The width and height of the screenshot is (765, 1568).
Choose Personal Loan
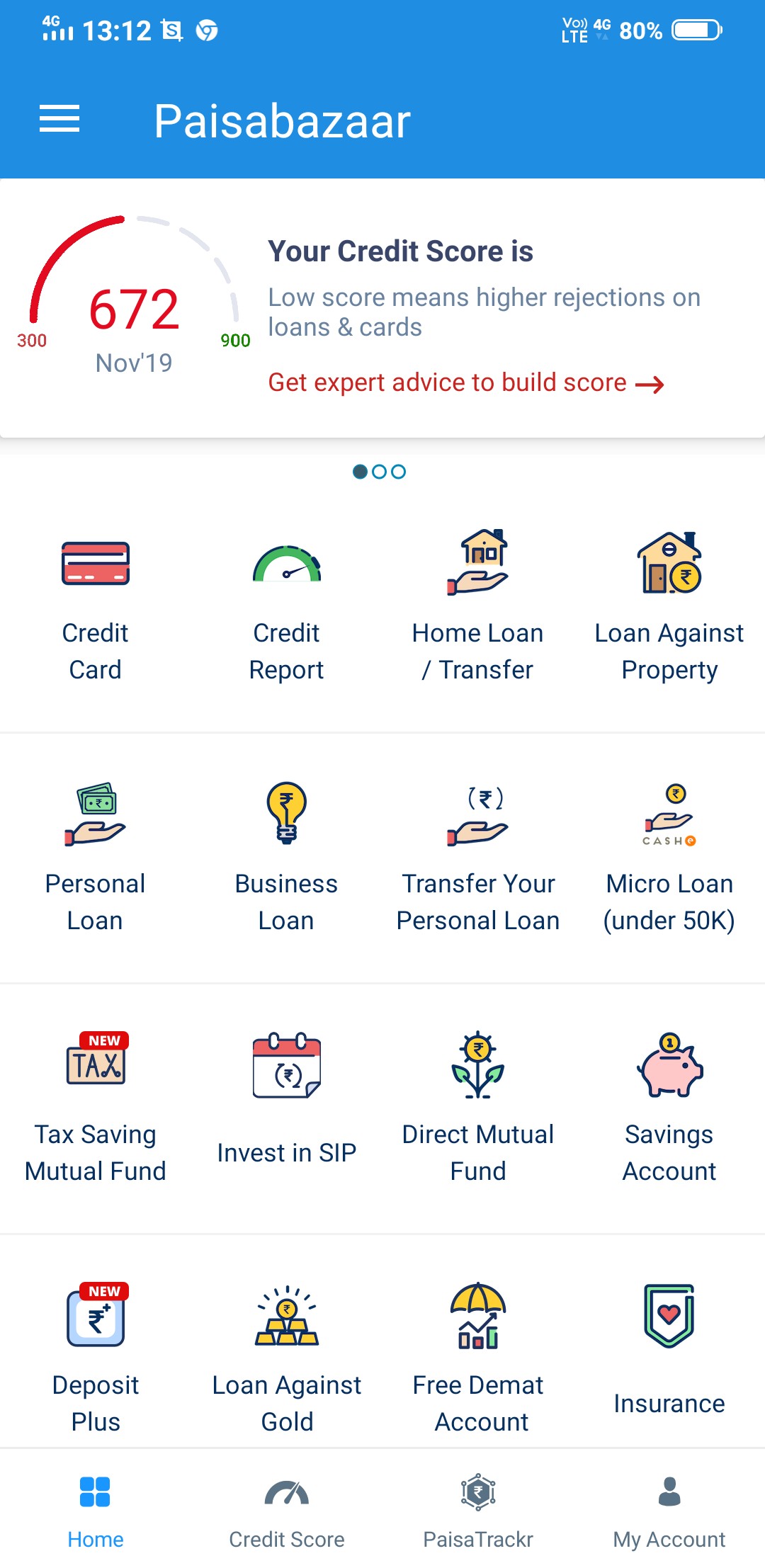point(96,858)
